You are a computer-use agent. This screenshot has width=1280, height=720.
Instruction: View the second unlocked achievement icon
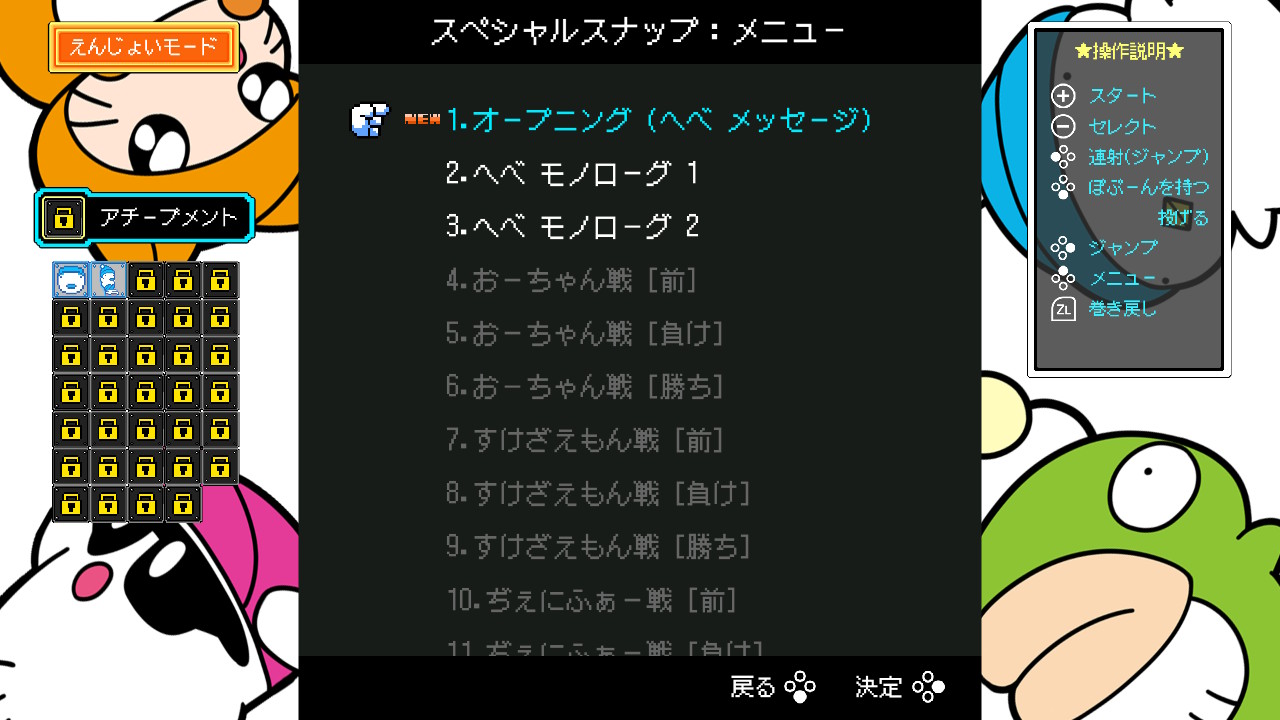108,280
